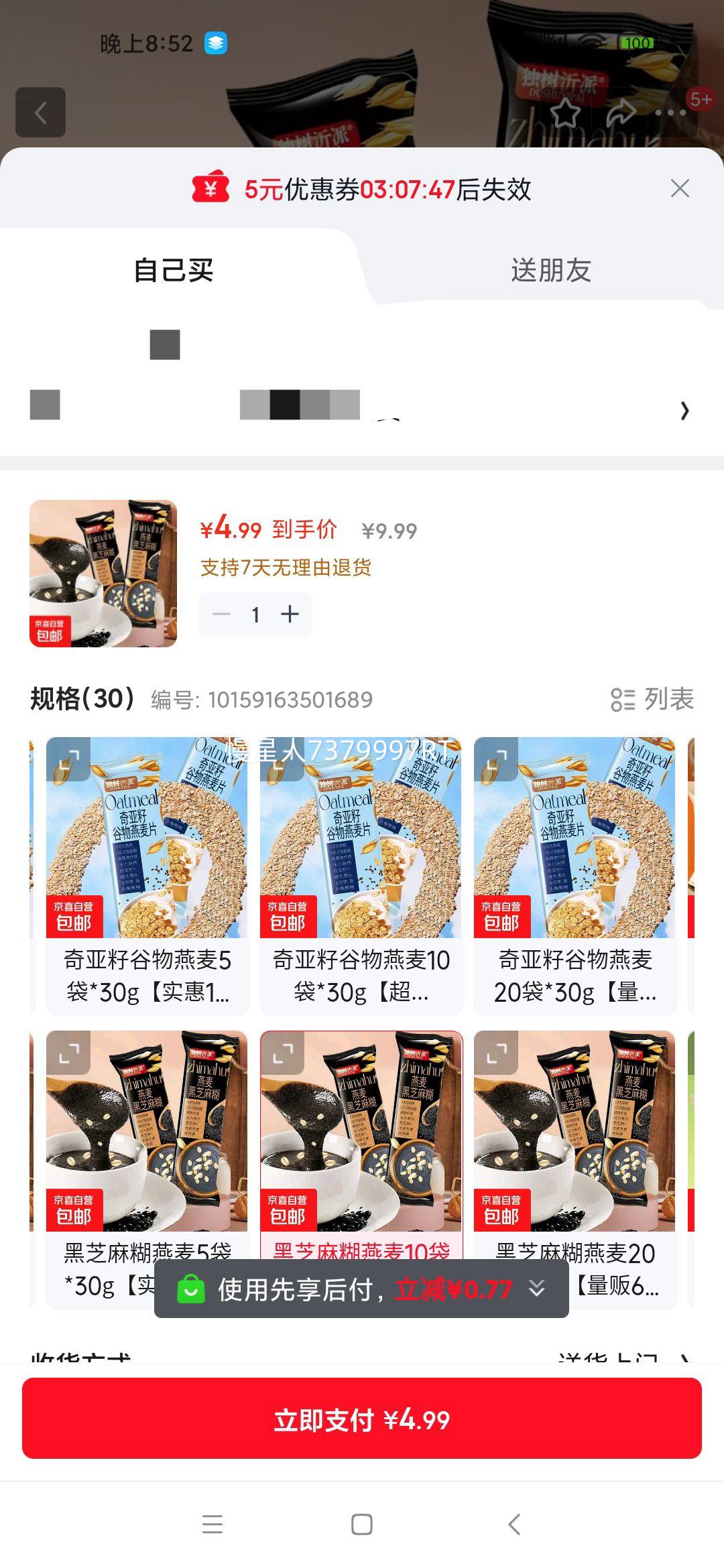The image size is (724, 1568).
Task: Navigate back with the top-left back arrow
Action: click(x=42, y=111)
